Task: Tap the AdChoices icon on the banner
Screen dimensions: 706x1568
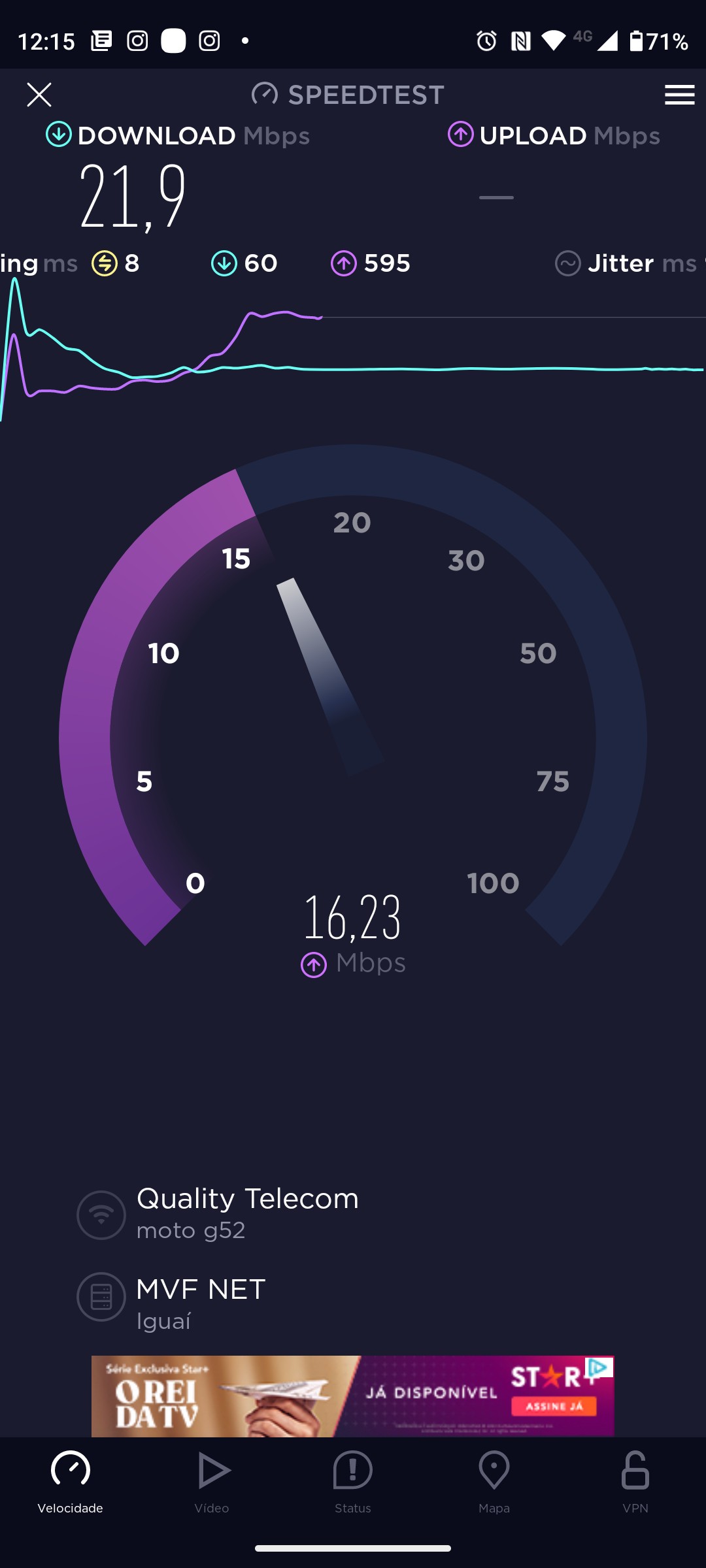Action: coord(599,1366)
